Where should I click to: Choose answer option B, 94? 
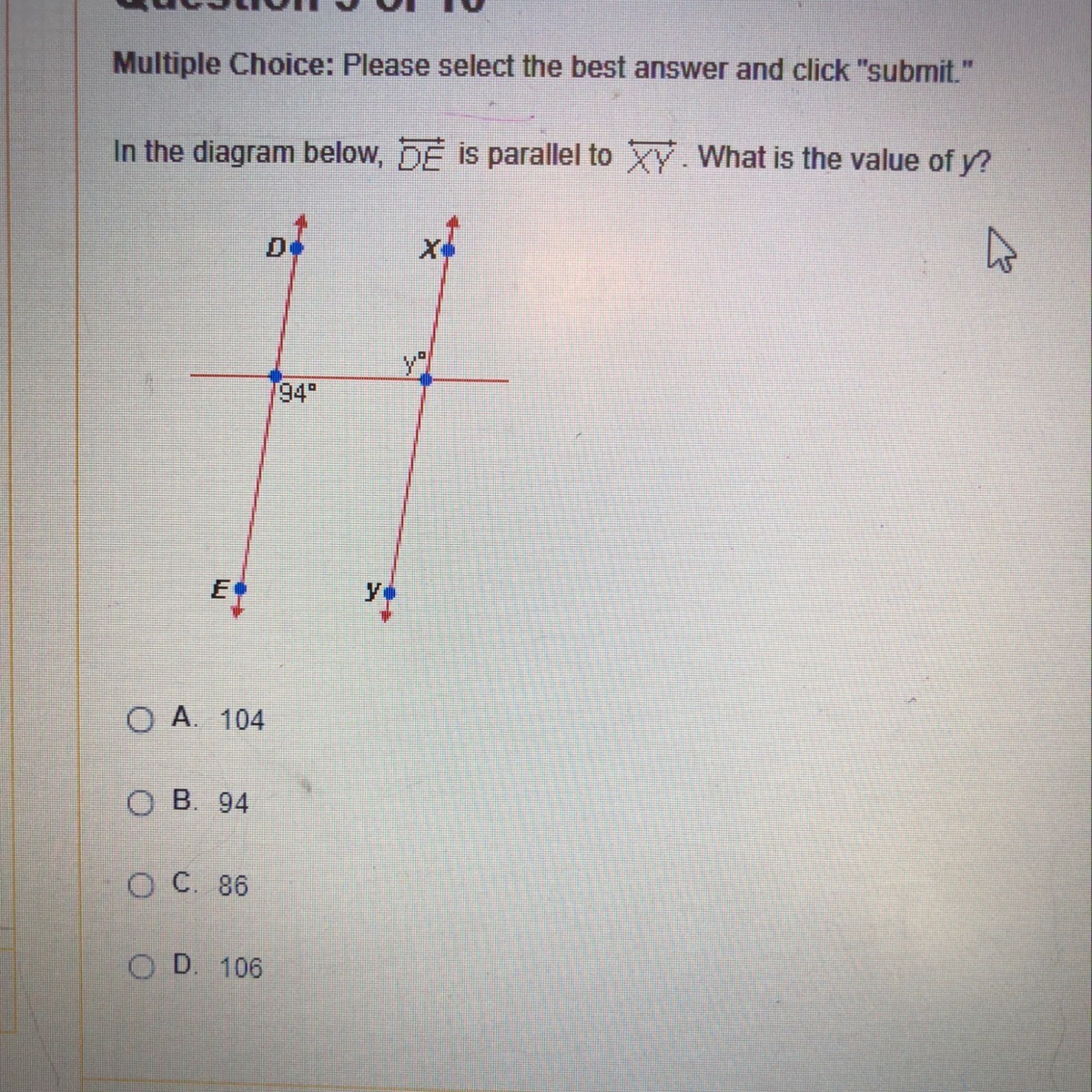141,804
